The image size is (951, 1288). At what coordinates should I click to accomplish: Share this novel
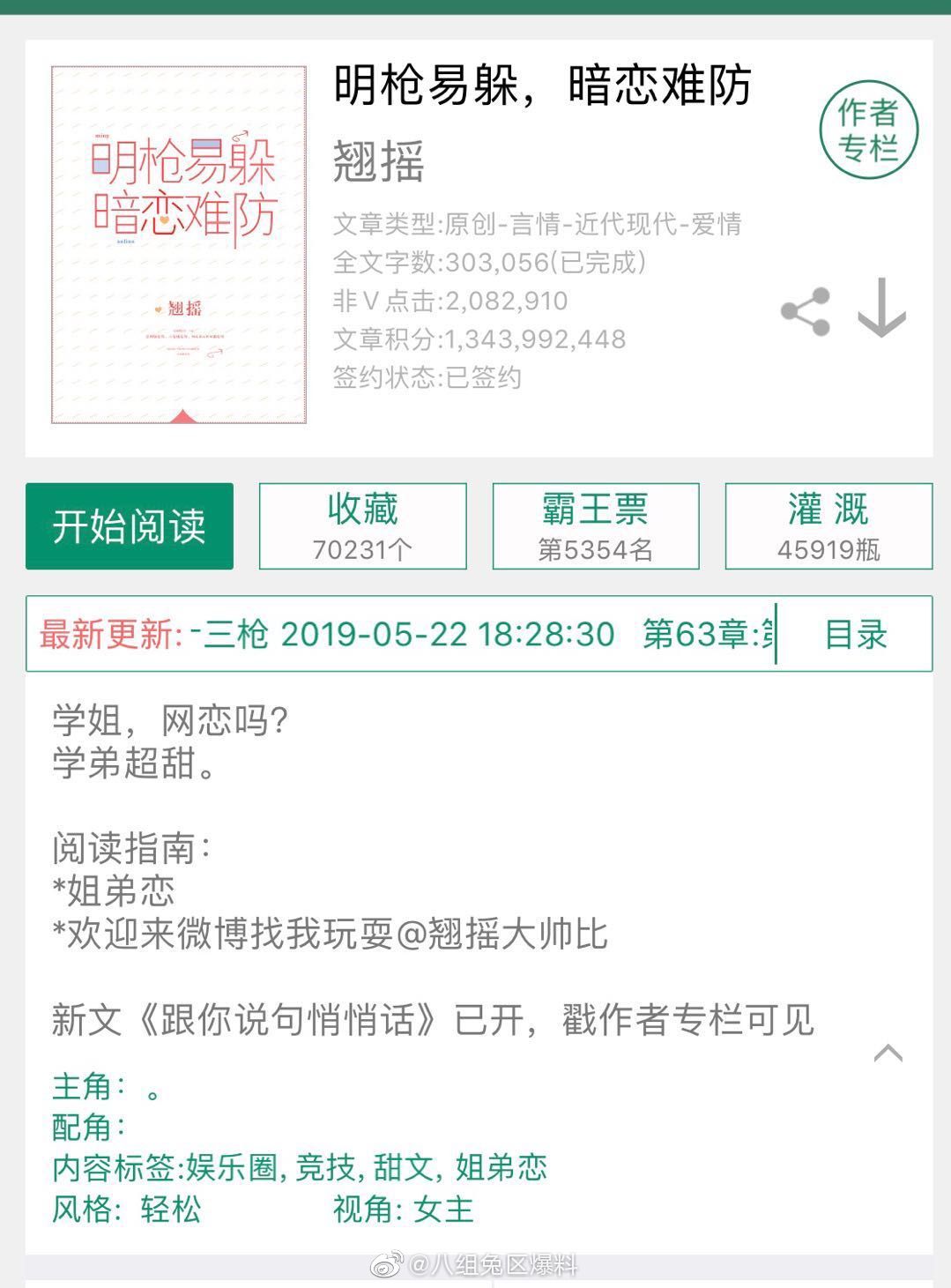[806, 312]
